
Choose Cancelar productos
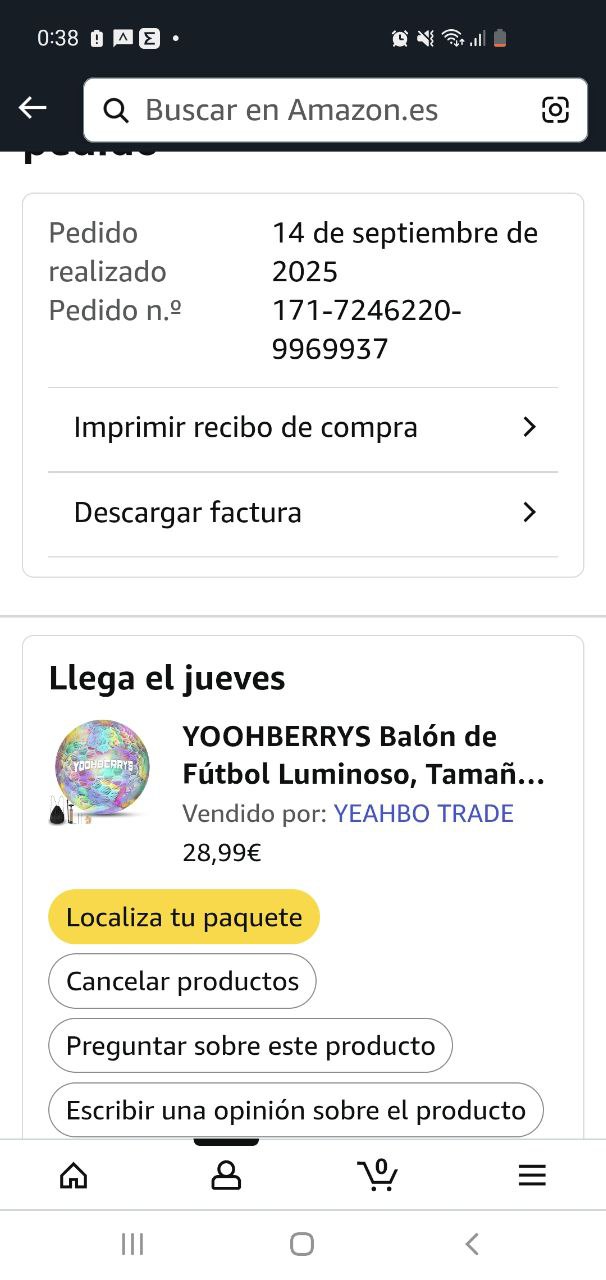[x=182, y=981]
